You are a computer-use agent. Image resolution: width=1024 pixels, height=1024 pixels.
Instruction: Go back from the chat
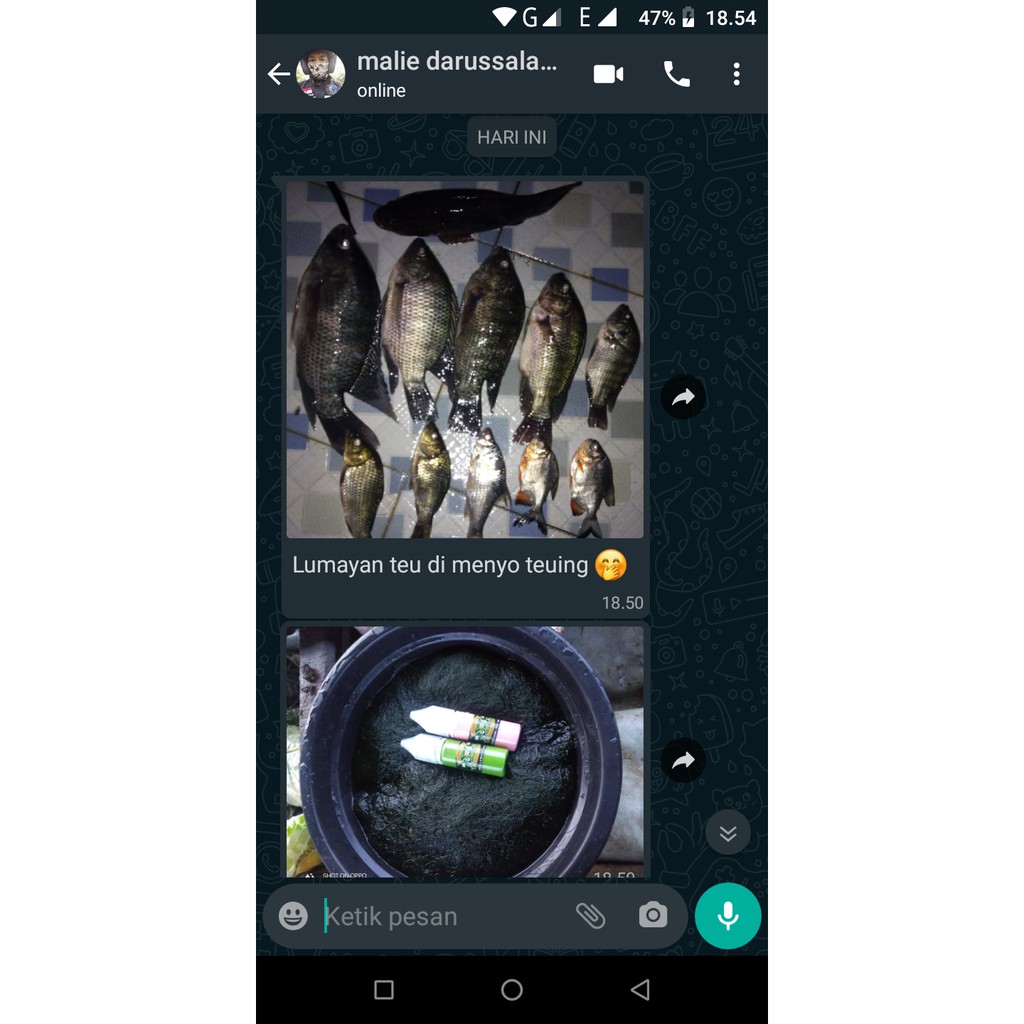click(278, 74)
